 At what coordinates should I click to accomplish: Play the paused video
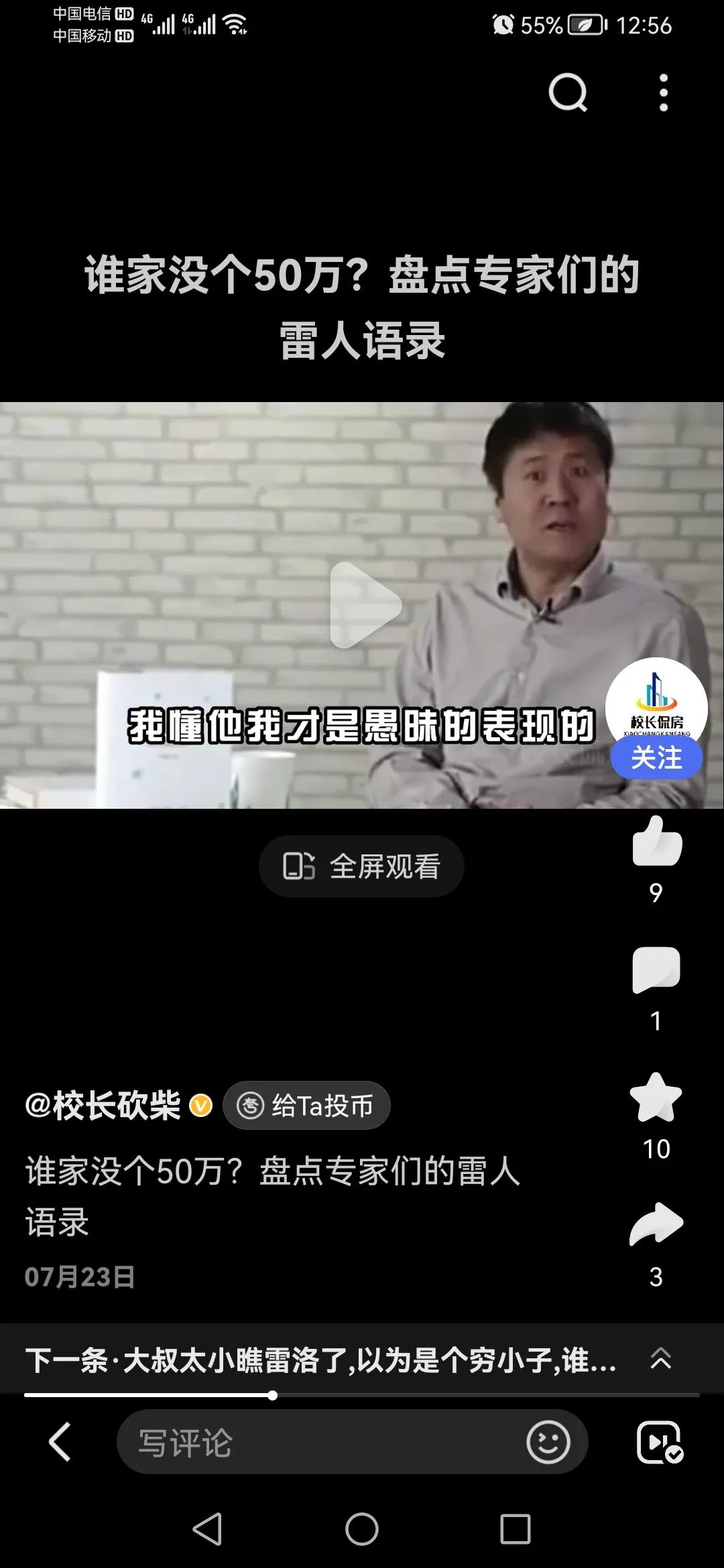[365, 605]
